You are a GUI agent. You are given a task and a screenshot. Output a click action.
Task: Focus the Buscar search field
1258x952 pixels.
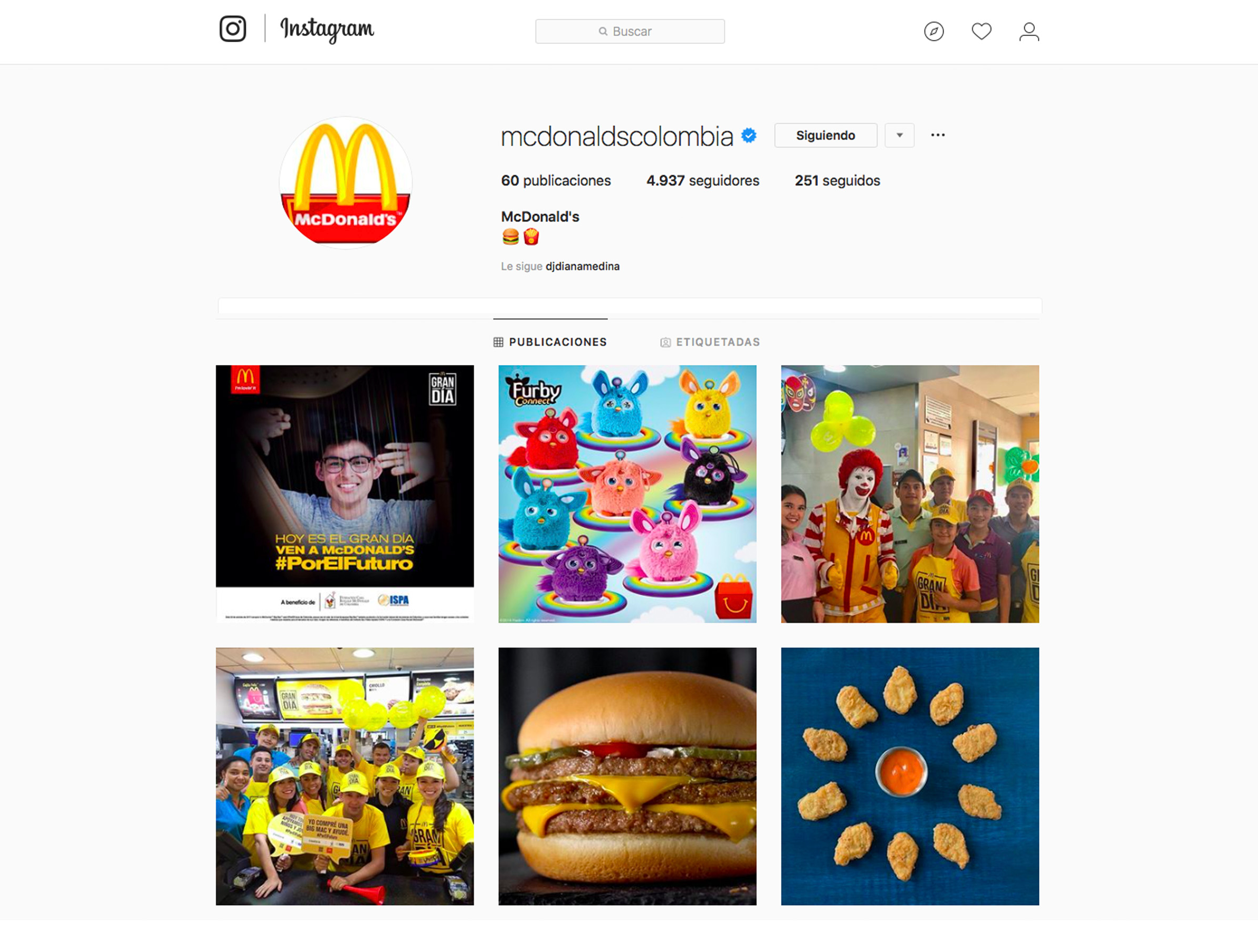(630, 31)
